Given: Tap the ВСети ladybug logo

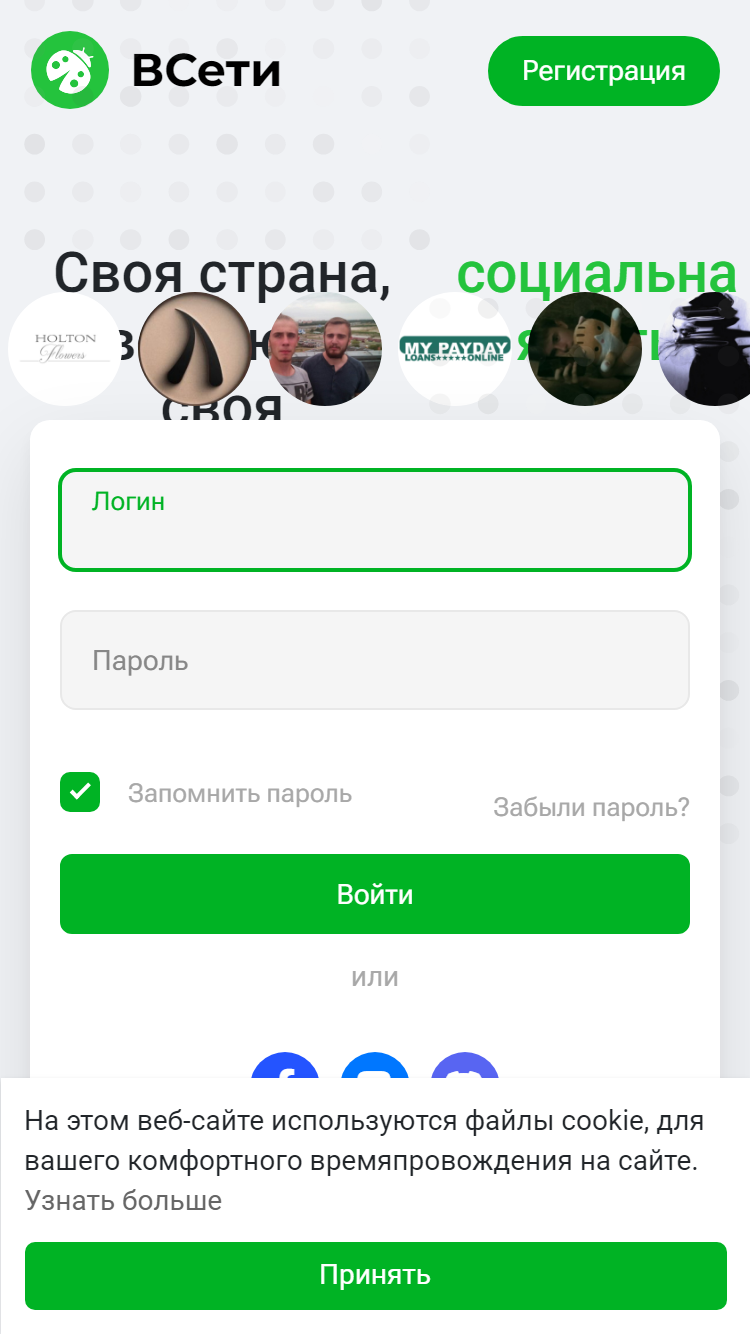Looking at the screenshot, I should coord(69,71).
